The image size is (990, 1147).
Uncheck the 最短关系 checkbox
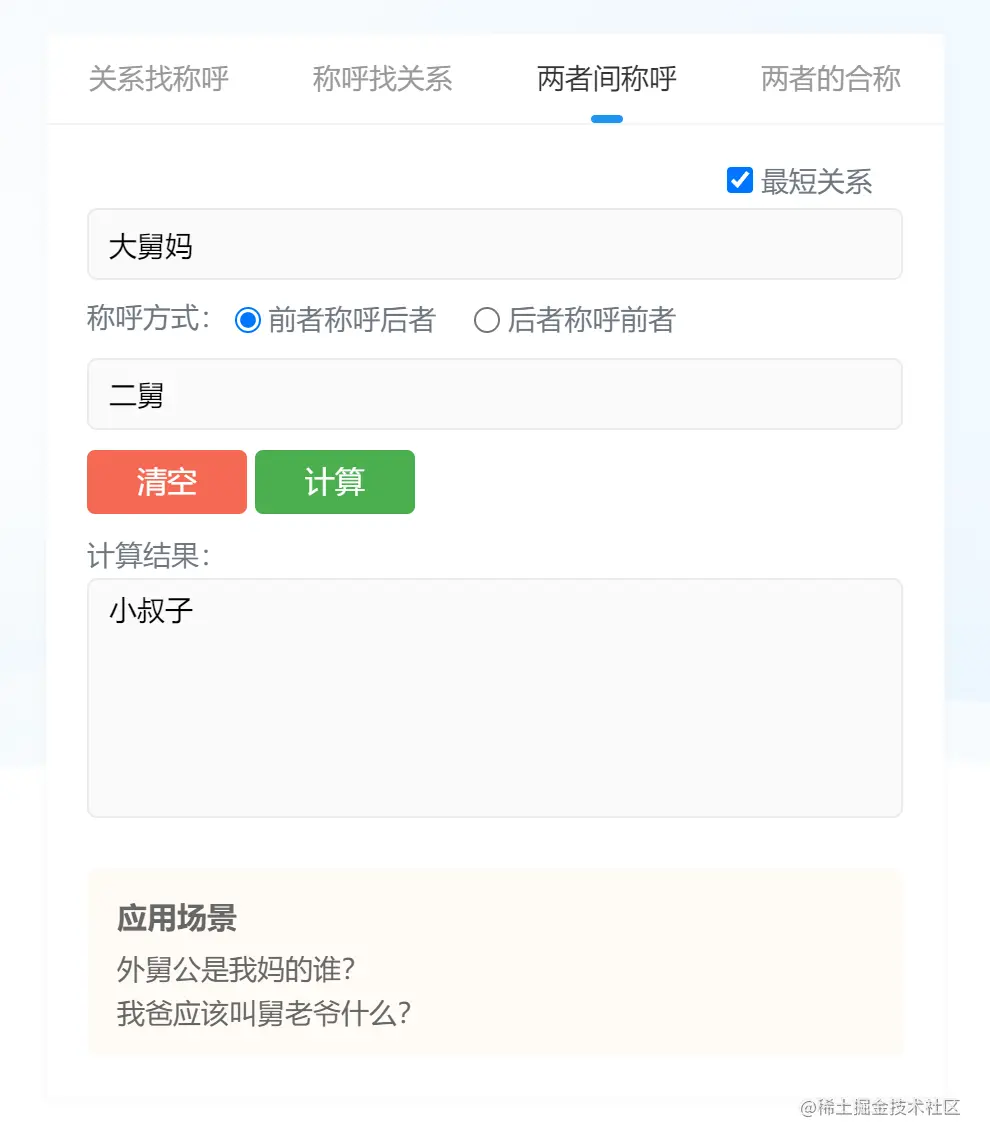739,180
